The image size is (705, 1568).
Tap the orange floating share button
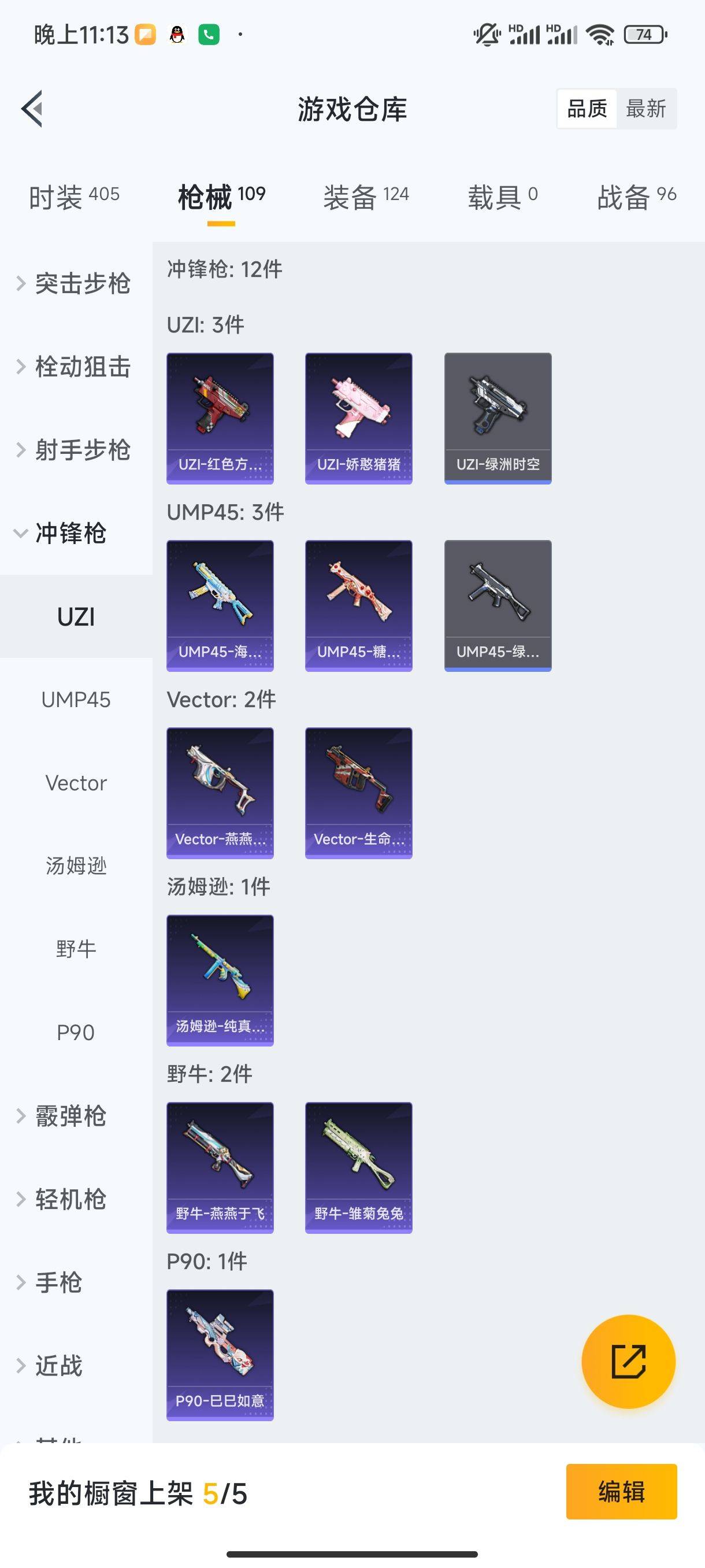click(628, 1362)
